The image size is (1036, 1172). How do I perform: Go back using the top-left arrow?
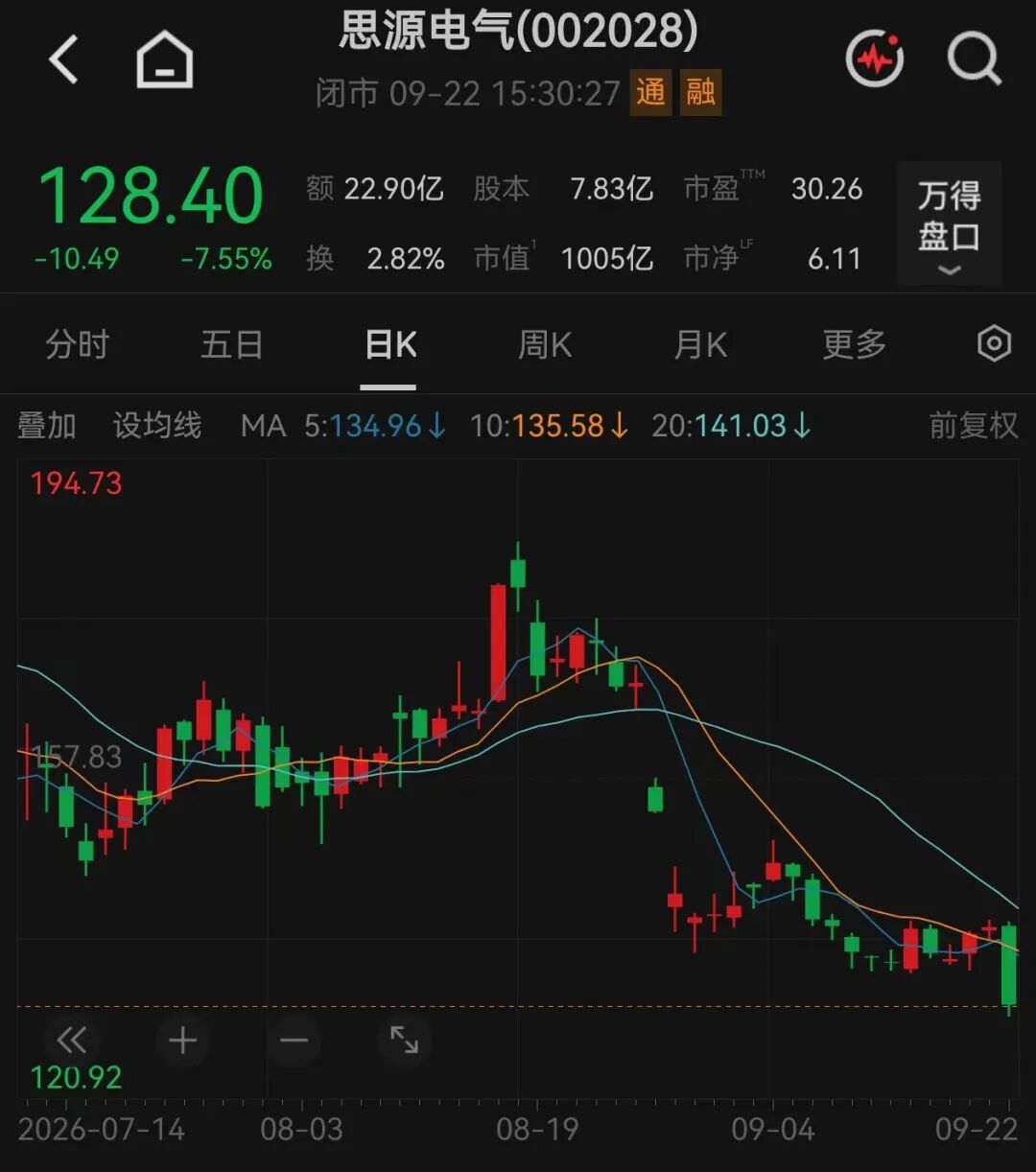pyautogui.click(x=63, y=59)
